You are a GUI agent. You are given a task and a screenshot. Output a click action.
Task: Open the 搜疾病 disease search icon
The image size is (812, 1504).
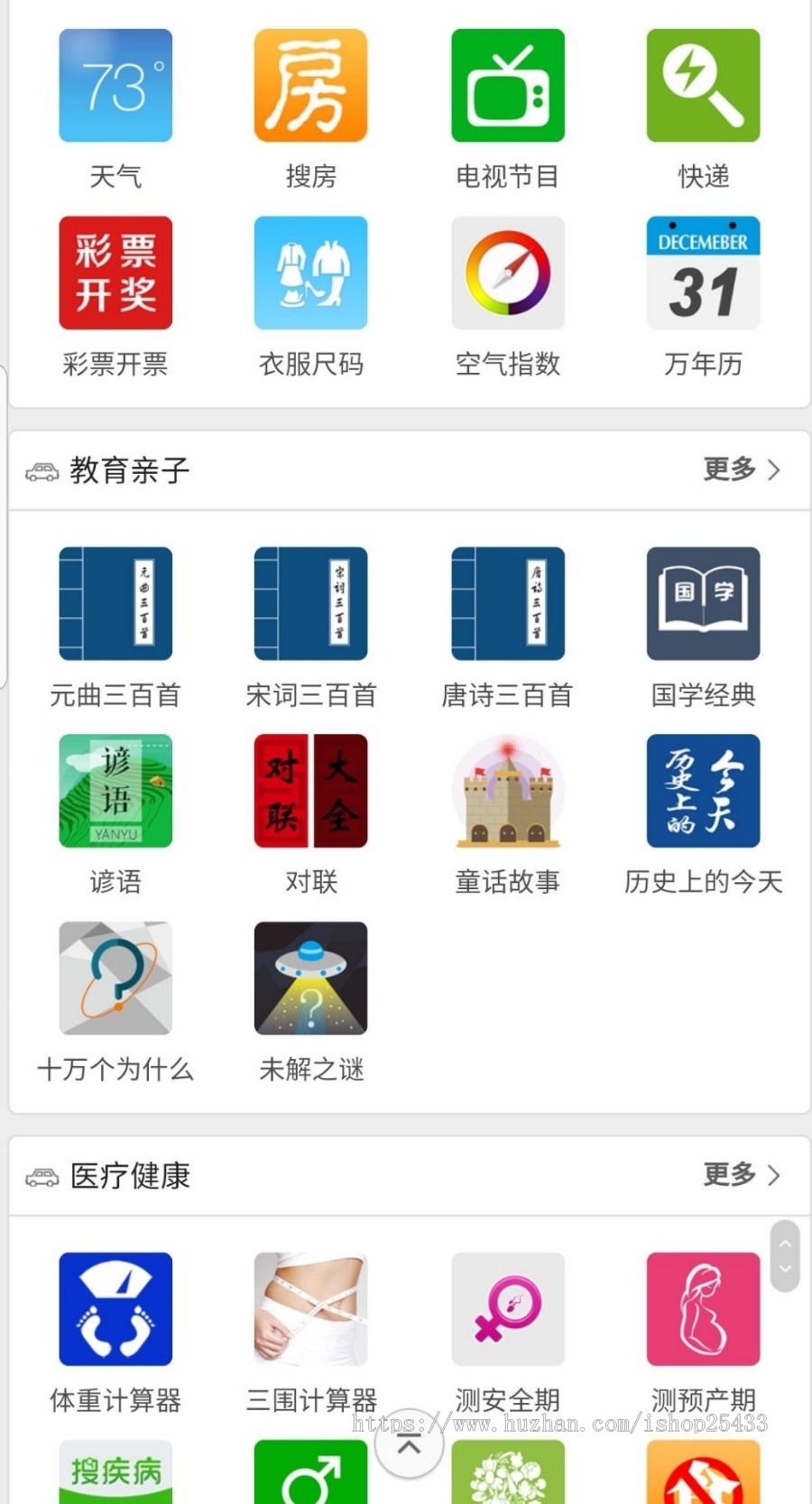[x=115, y=1472]
